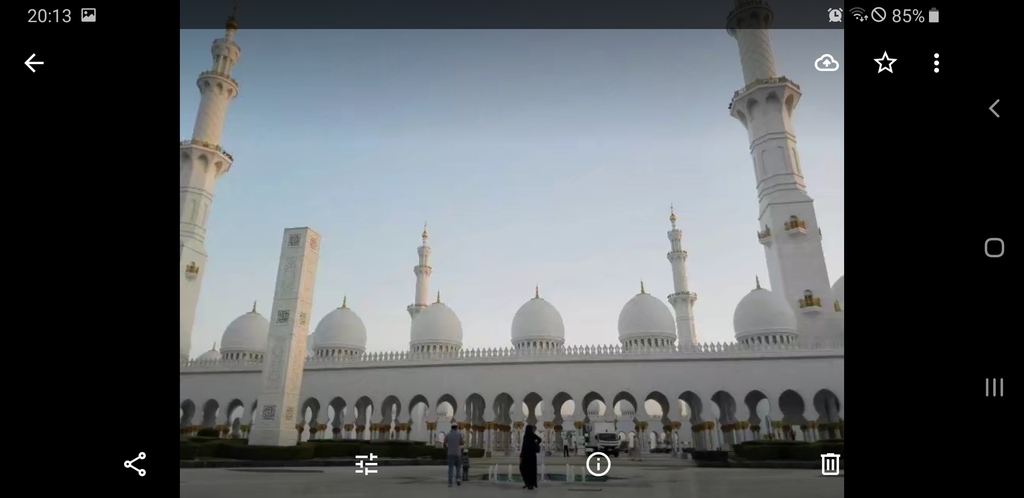This screenshot has height=498, width=1024.
Task: Back up this photo to cloud
Action: [827, 63]
